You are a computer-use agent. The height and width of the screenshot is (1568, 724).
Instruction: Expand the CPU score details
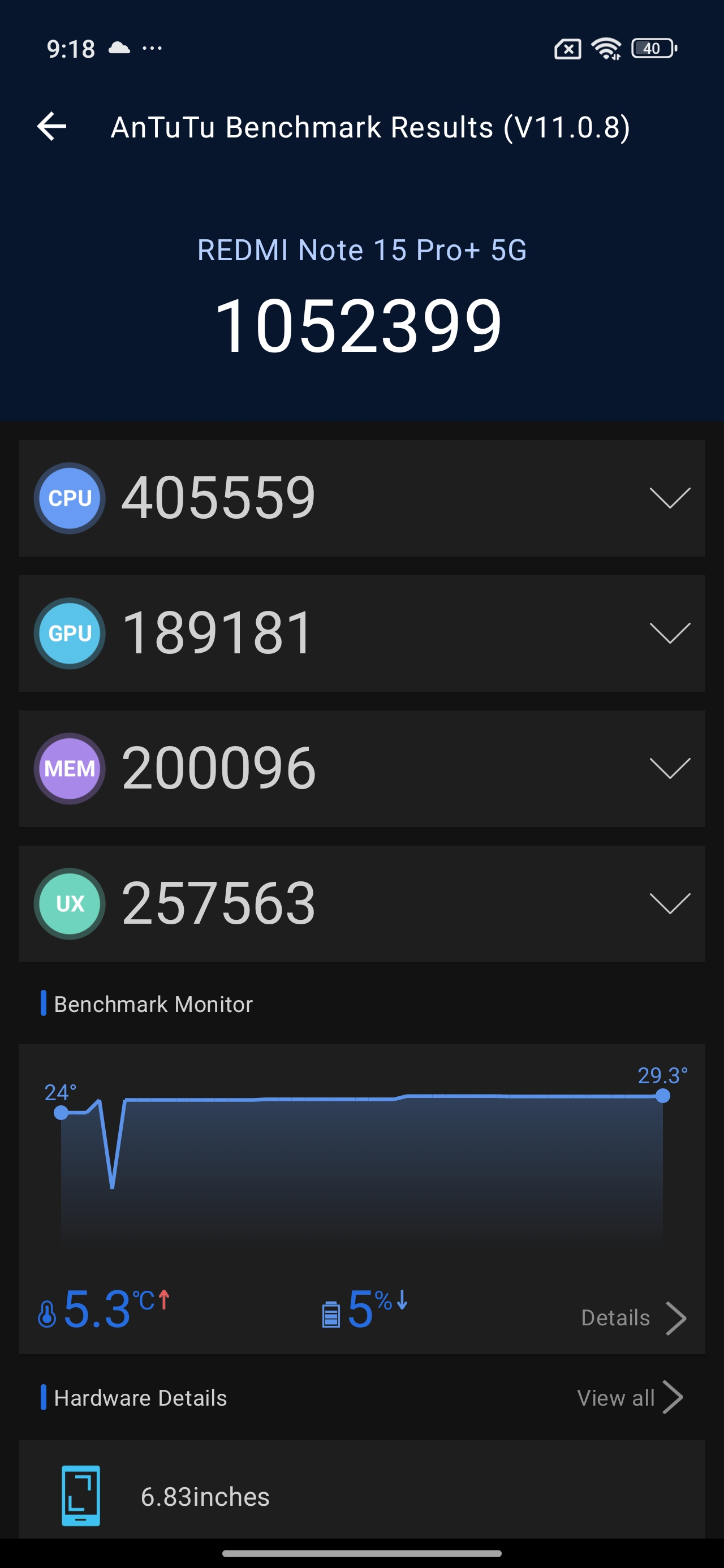(x=670, y=498)
